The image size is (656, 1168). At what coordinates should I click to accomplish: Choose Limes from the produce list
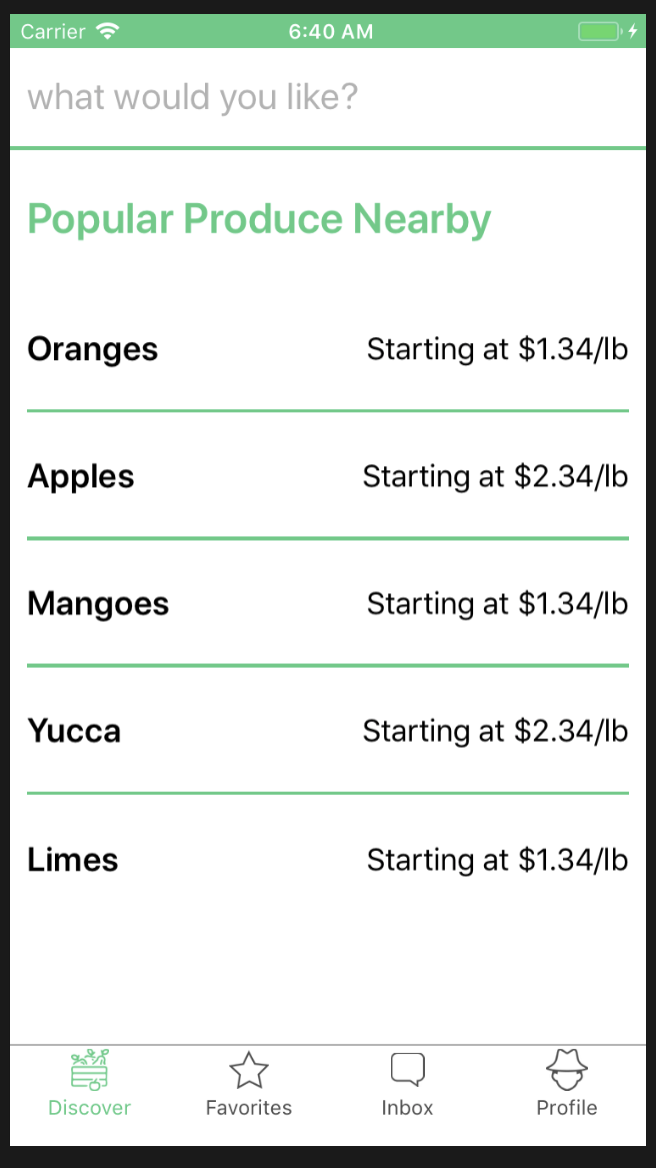(328, 859)
